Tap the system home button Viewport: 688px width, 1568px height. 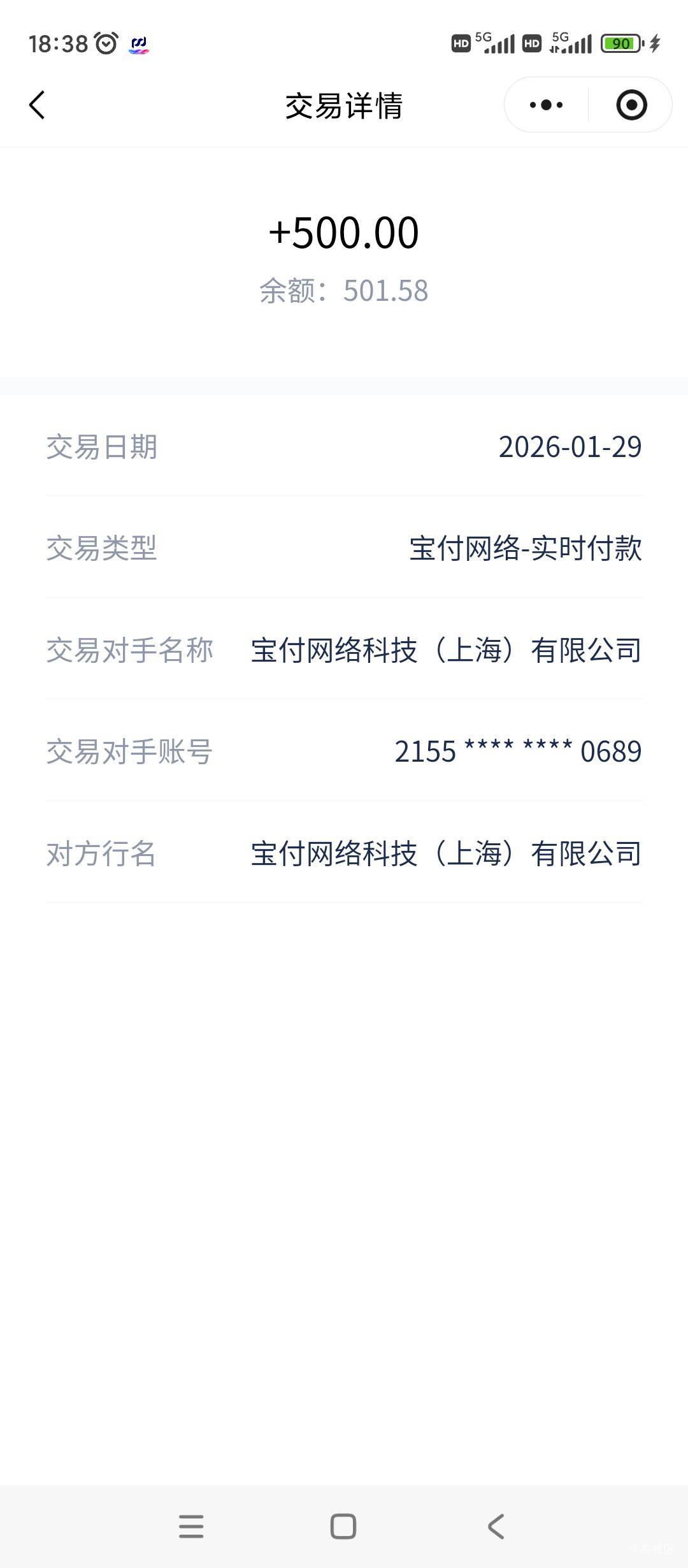(343, 1527)
